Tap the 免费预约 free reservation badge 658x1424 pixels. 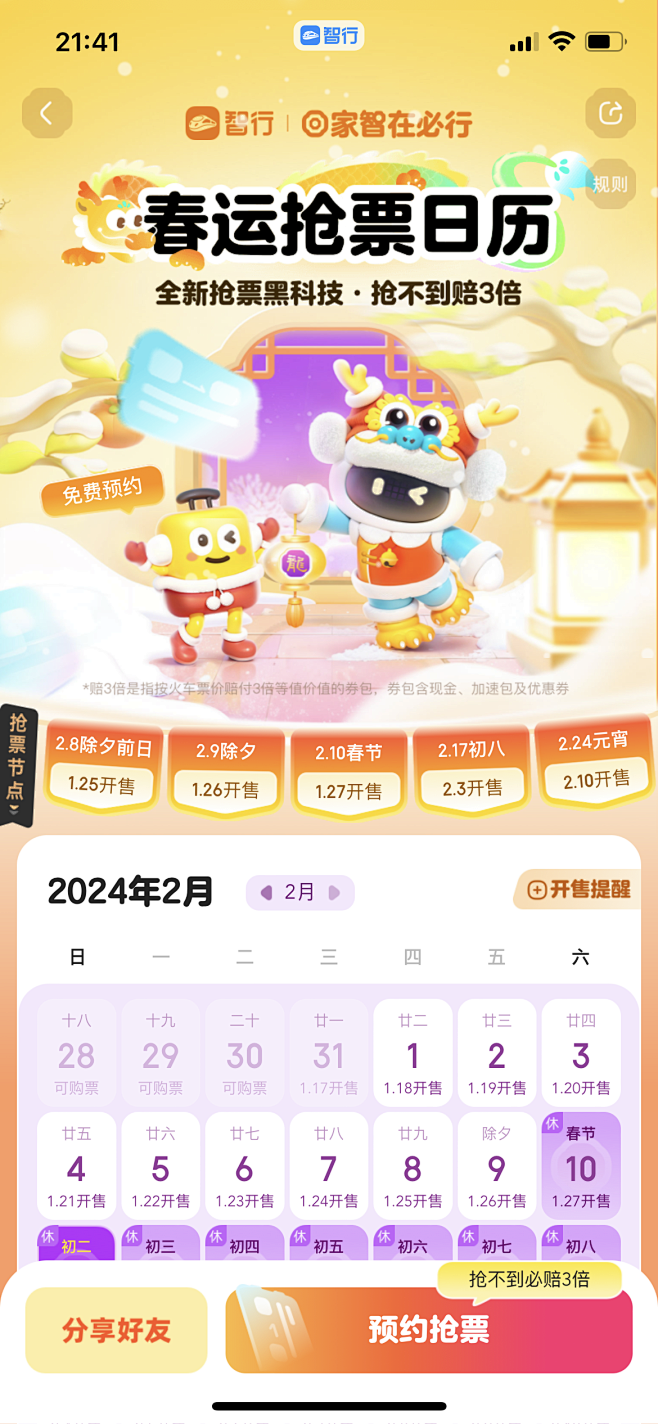tap(102, 491)
